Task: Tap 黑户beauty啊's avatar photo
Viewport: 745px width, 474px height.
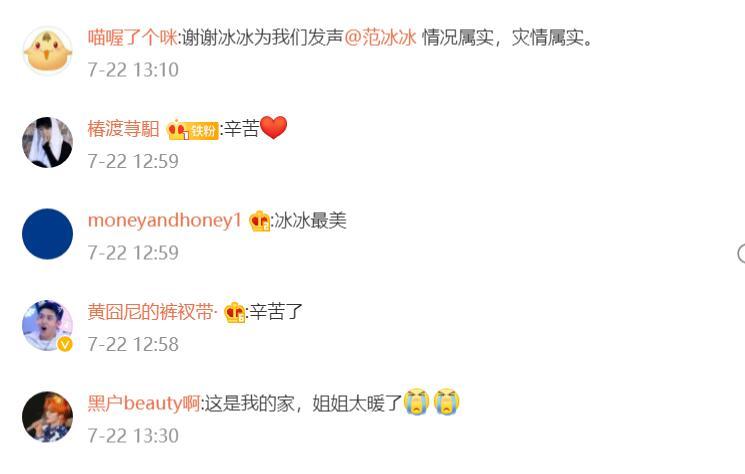Action: pyautogui.click(x=47, y=416)
